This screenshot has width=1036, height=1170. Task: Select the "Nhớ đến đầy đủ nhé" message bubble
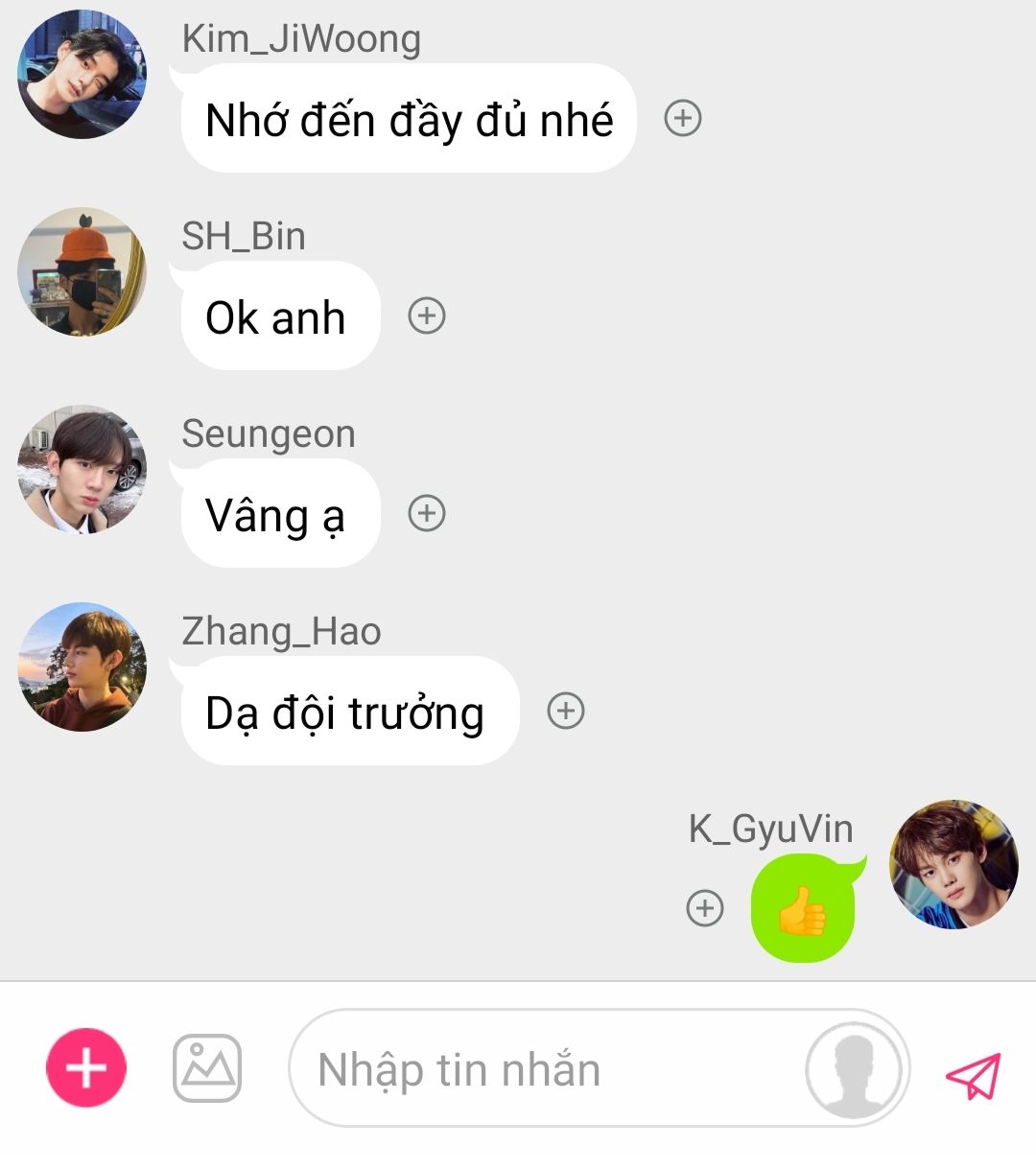tap(409, 119)
